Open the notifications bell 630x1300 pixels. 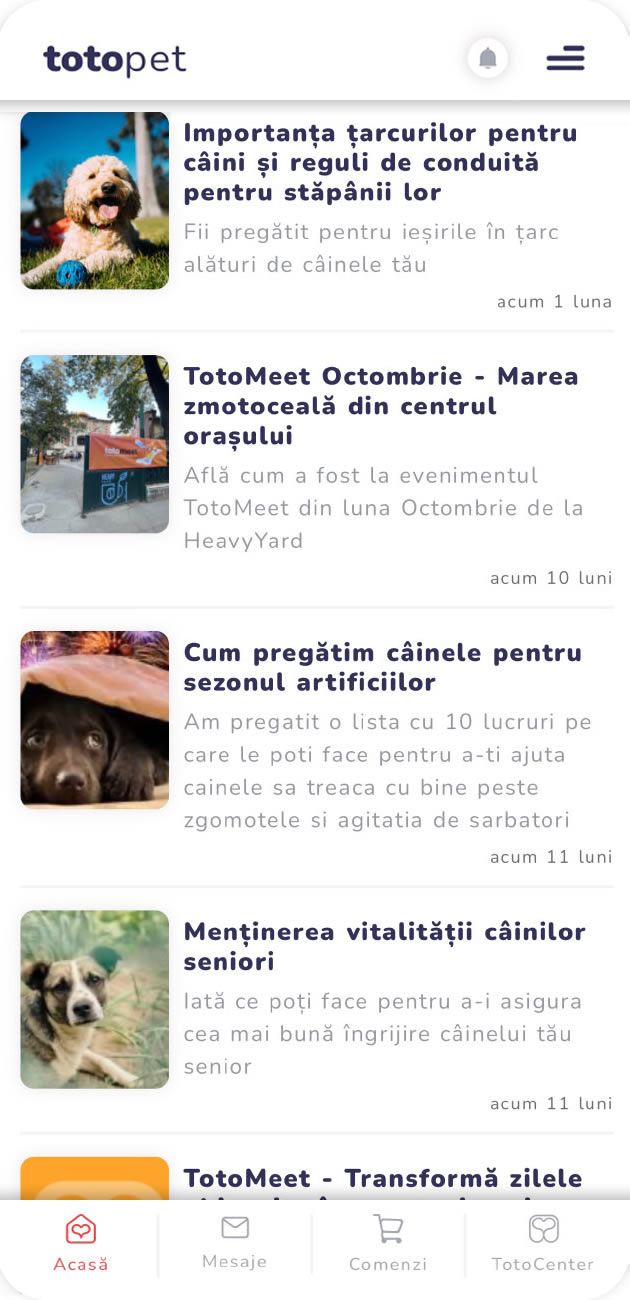pos(488,59)
